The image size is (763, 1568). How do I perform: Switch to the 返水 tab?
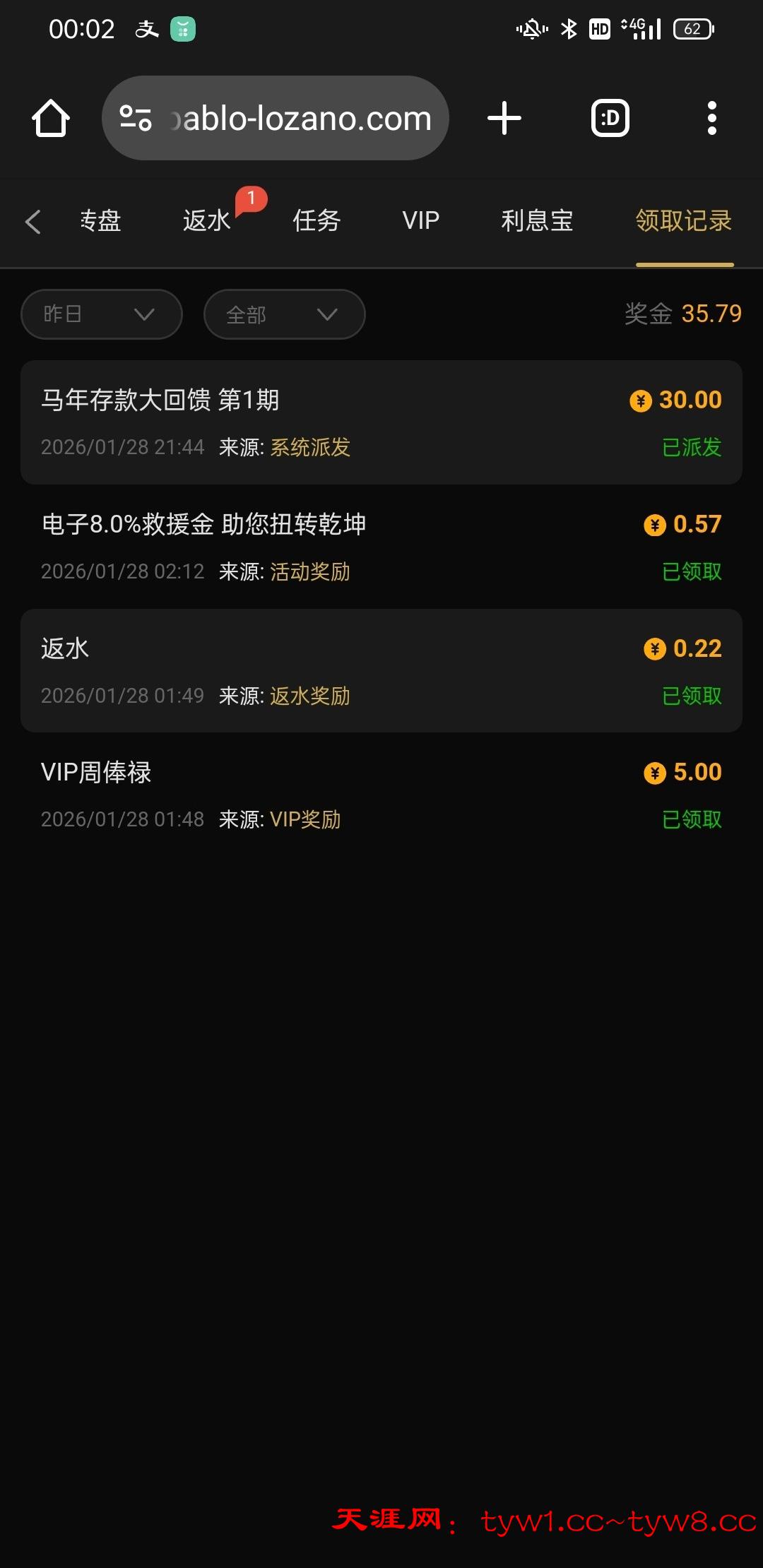coord(206,221)
